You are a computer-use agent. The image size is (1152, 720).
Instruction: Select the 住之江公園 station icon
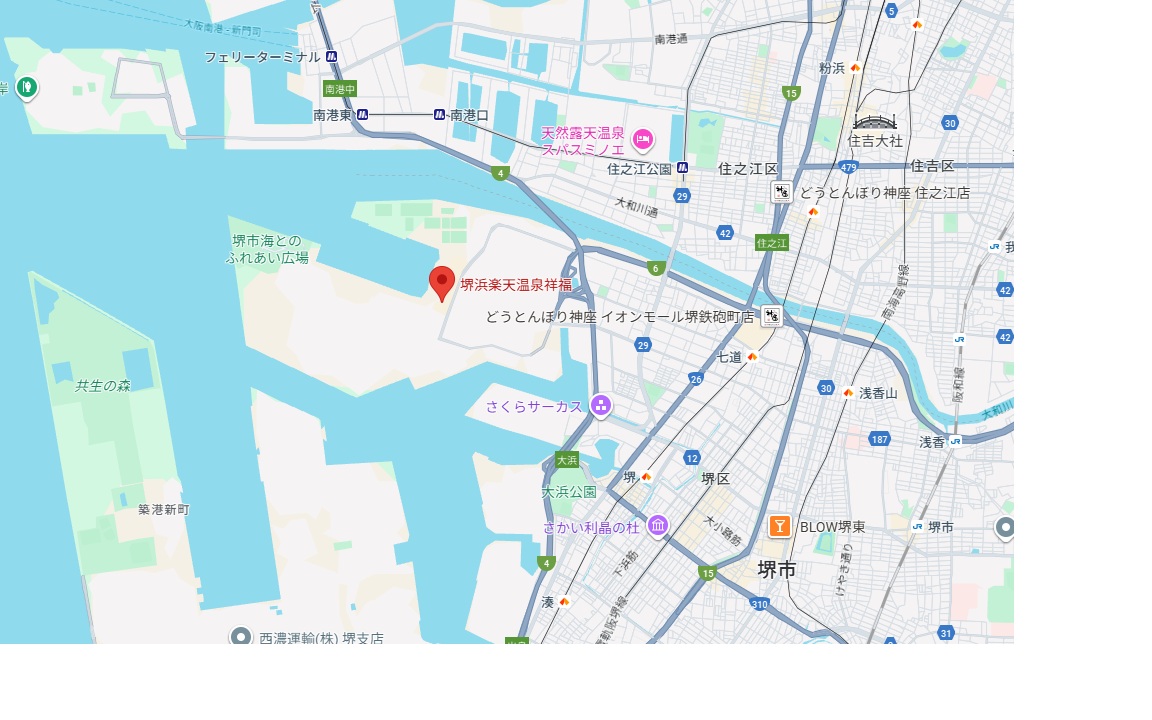682,168
